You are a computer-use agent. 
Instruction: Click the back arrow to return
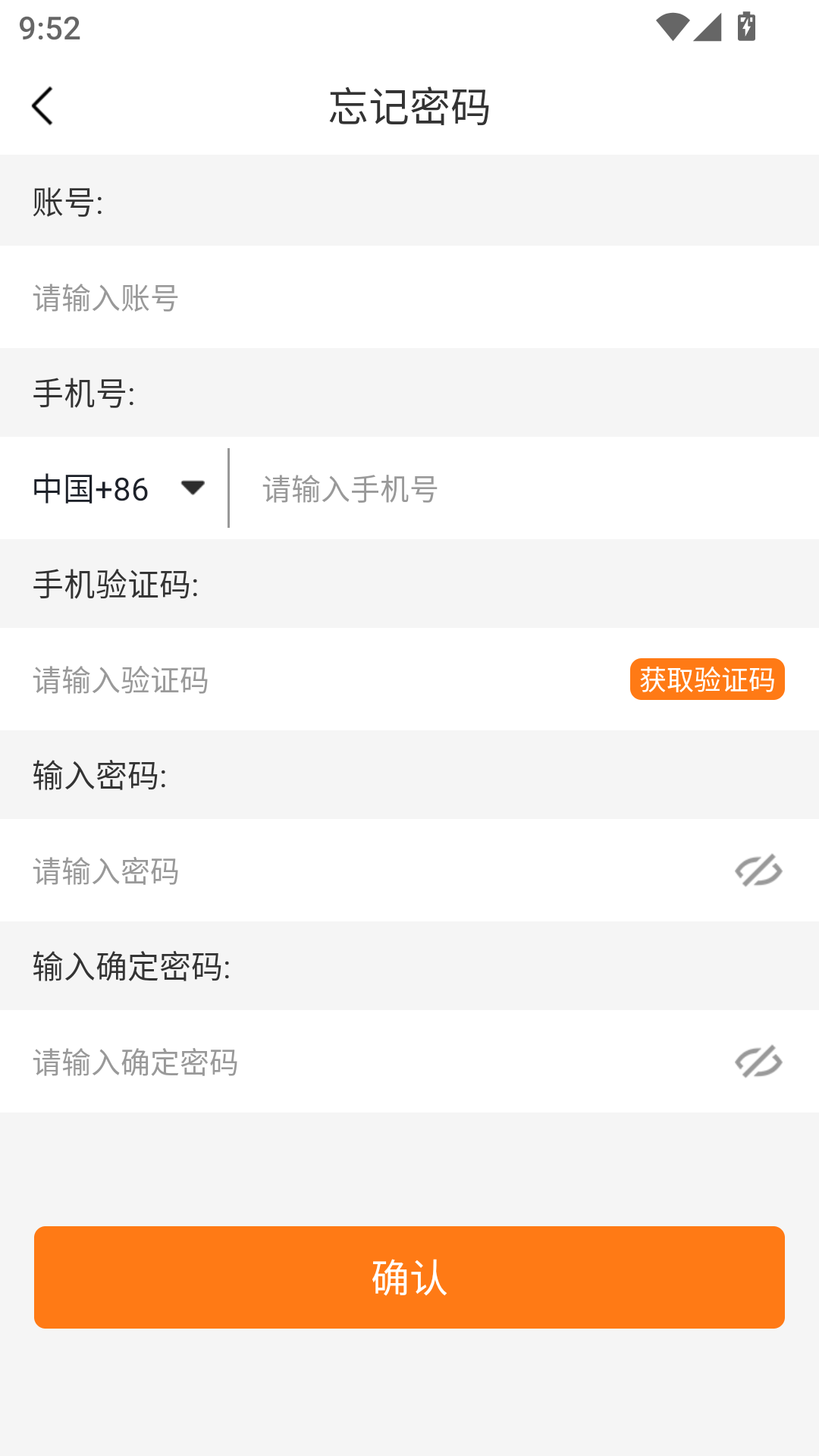tap(43, 105)
